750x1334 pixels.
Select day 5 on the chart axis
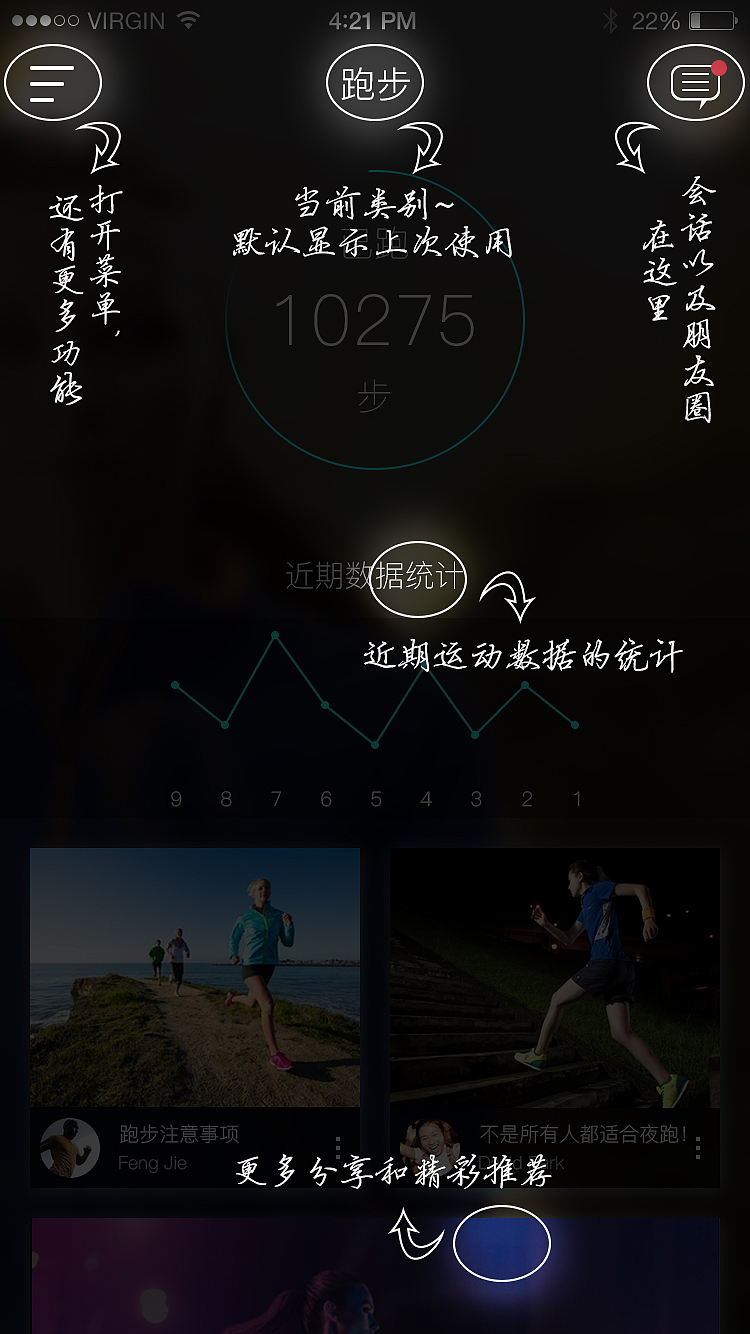coord(375,800)
